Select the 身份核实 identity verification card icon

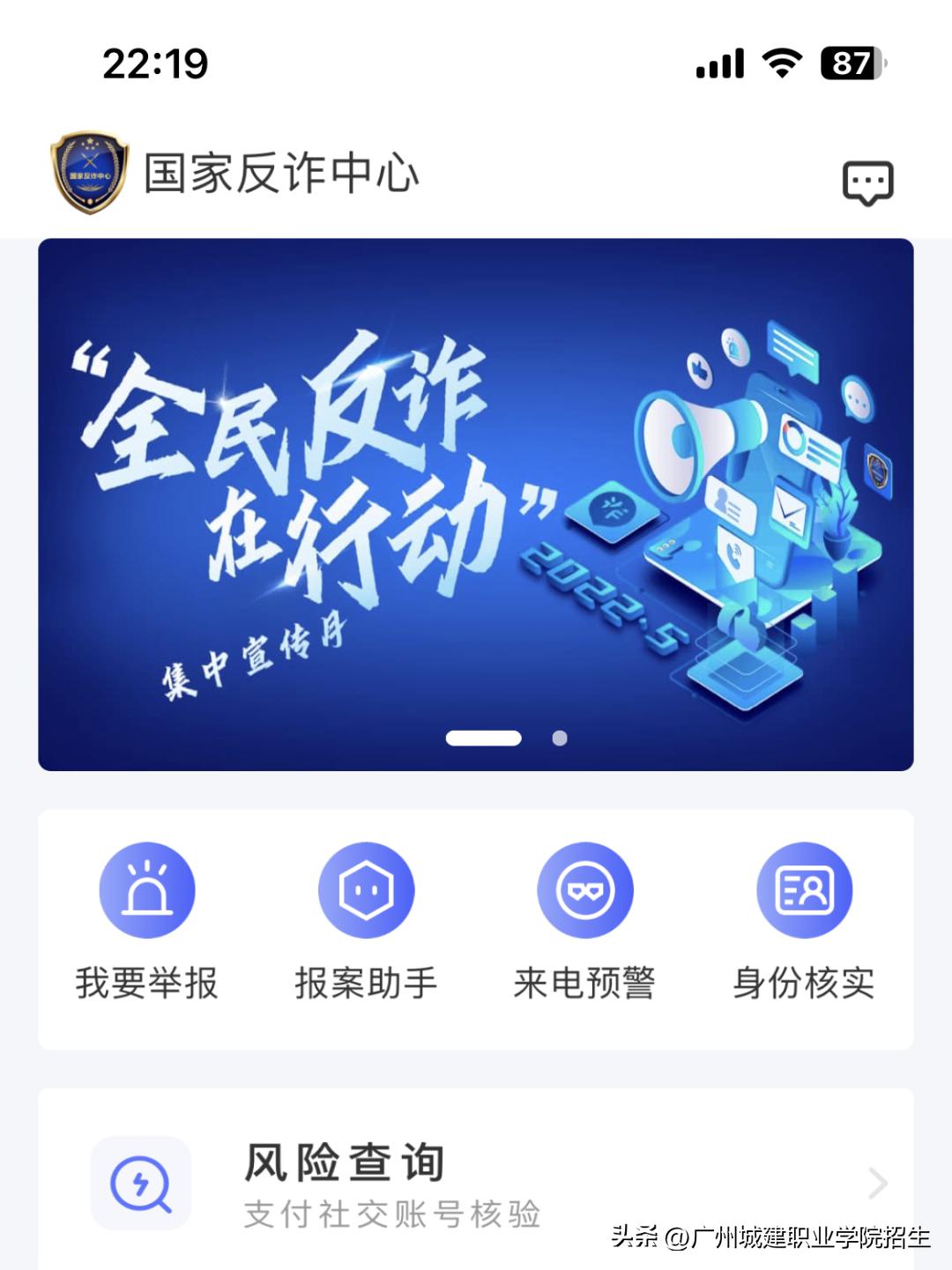(x=804, y=889)
